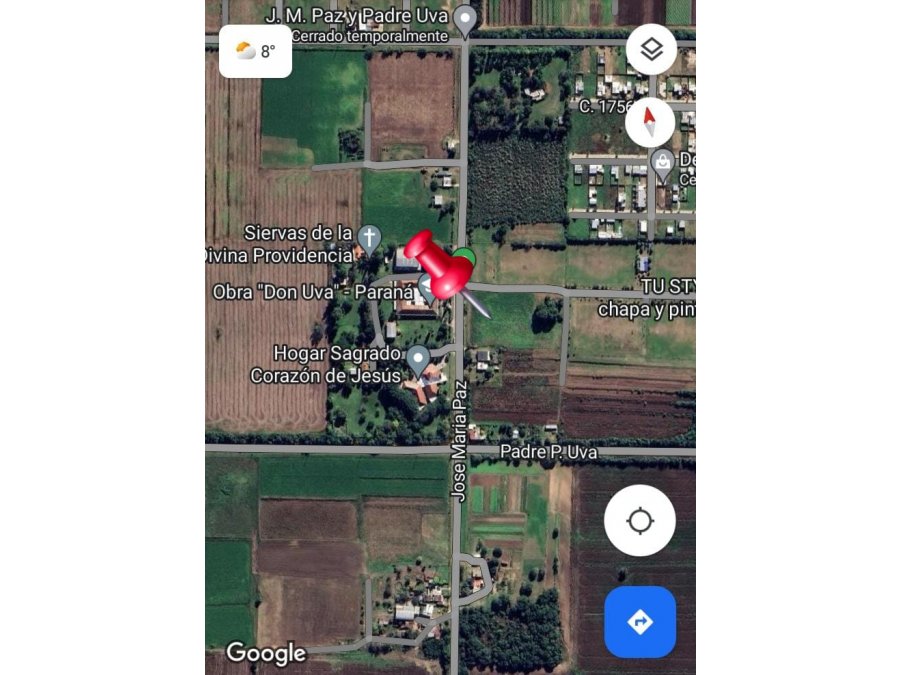Select the Sagrado Corazón de Jesús place marker

point(418,358)
